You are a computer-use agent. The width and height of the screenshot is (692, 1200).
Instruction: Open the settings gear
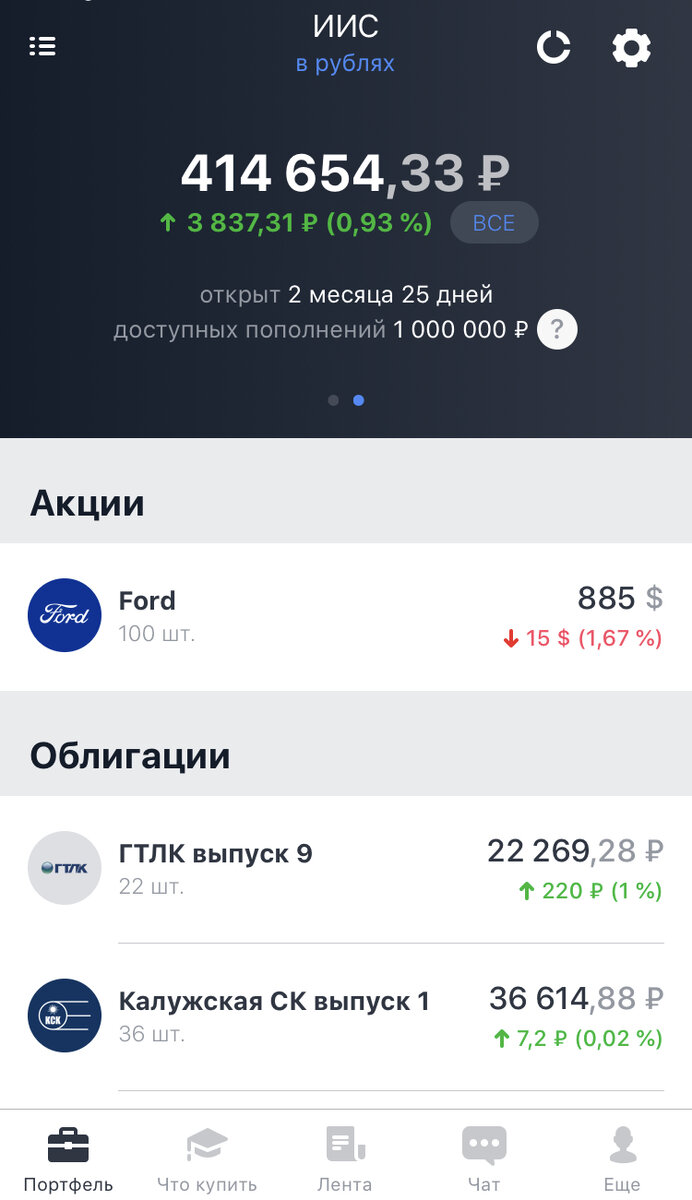(631, 47)
